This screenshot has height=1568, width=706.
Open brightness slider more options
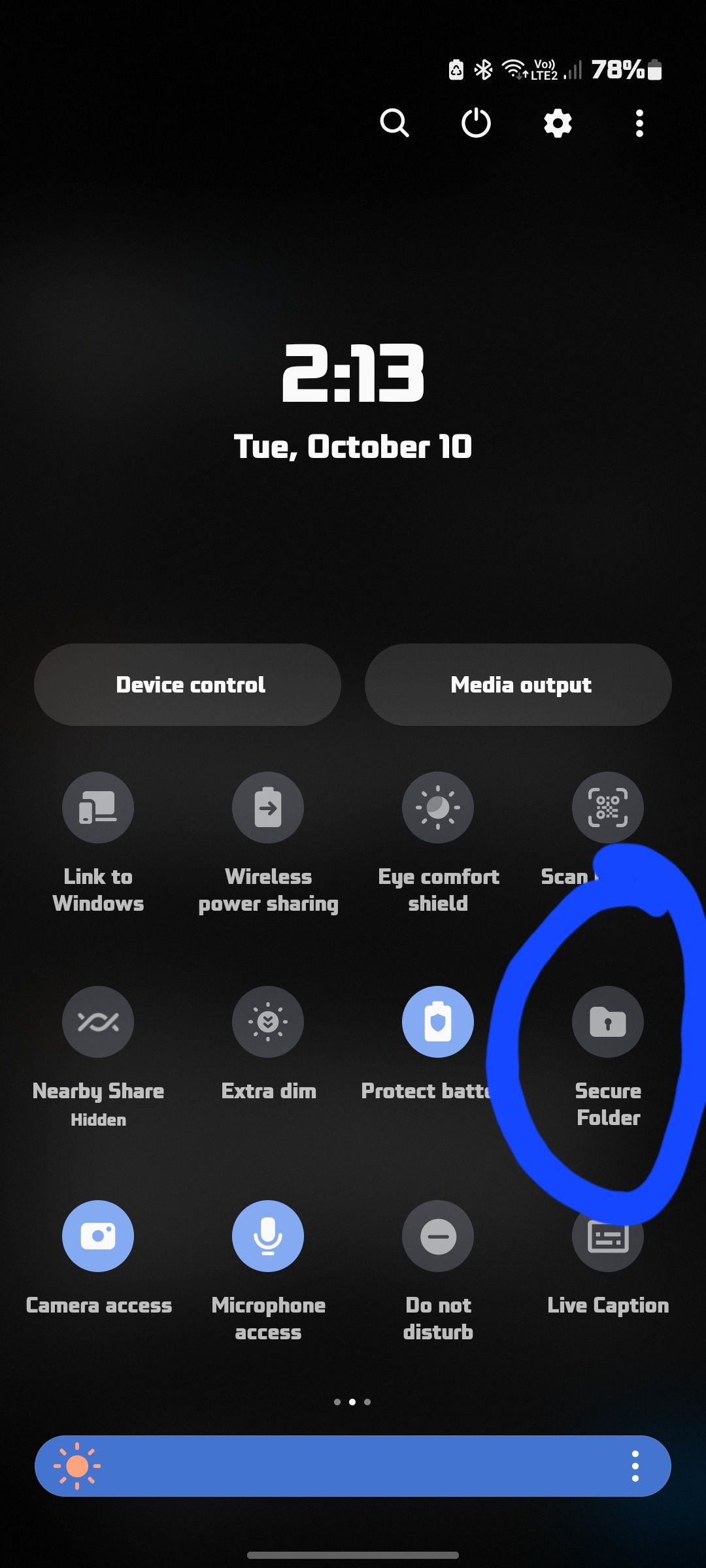pos(635,1466)
